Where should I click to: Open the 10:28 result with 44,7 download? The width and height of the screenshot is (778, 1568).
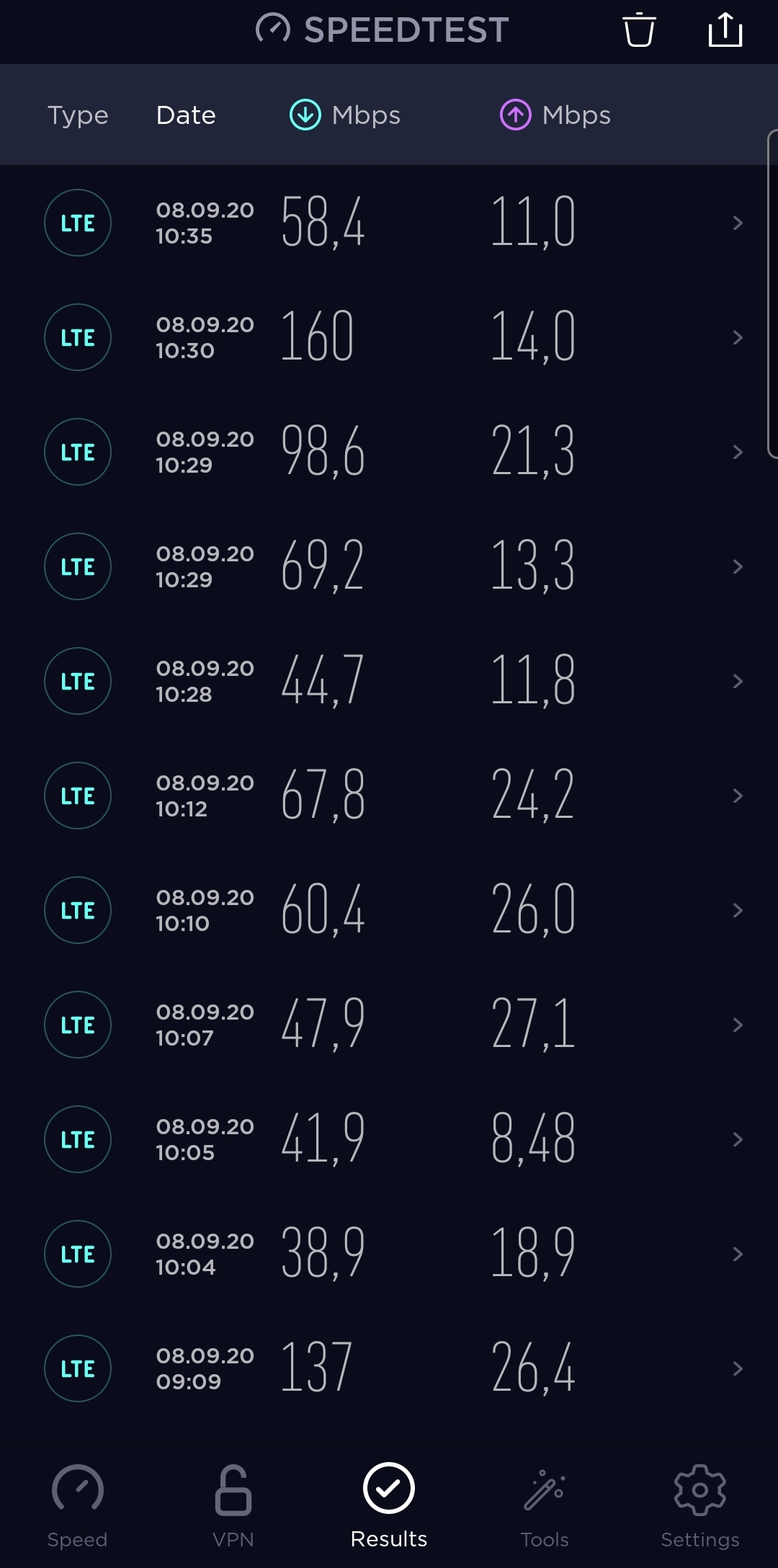point(389,681)
